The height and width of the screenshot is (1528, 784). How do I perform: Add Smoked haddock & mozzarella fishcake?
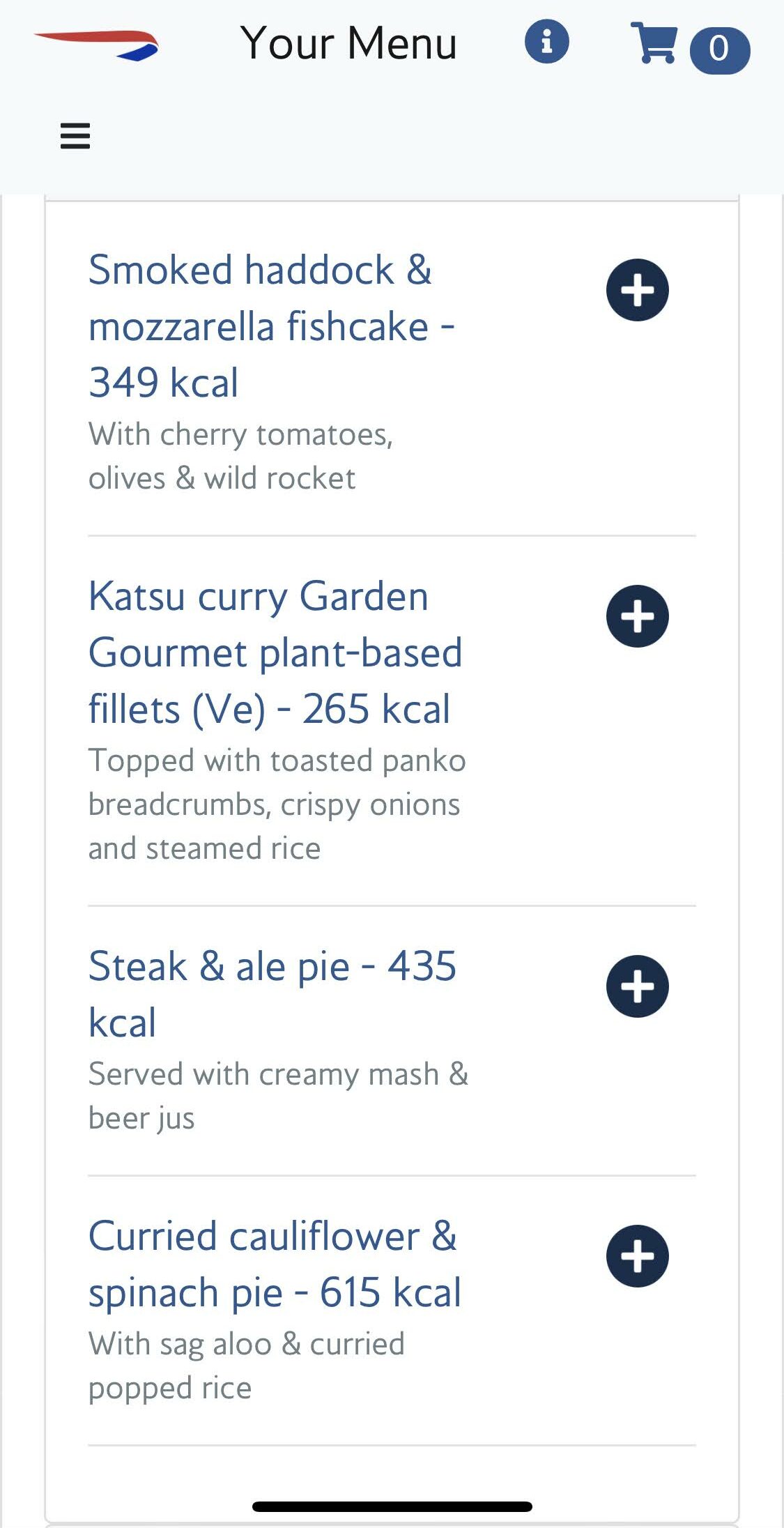pos(638,290)
